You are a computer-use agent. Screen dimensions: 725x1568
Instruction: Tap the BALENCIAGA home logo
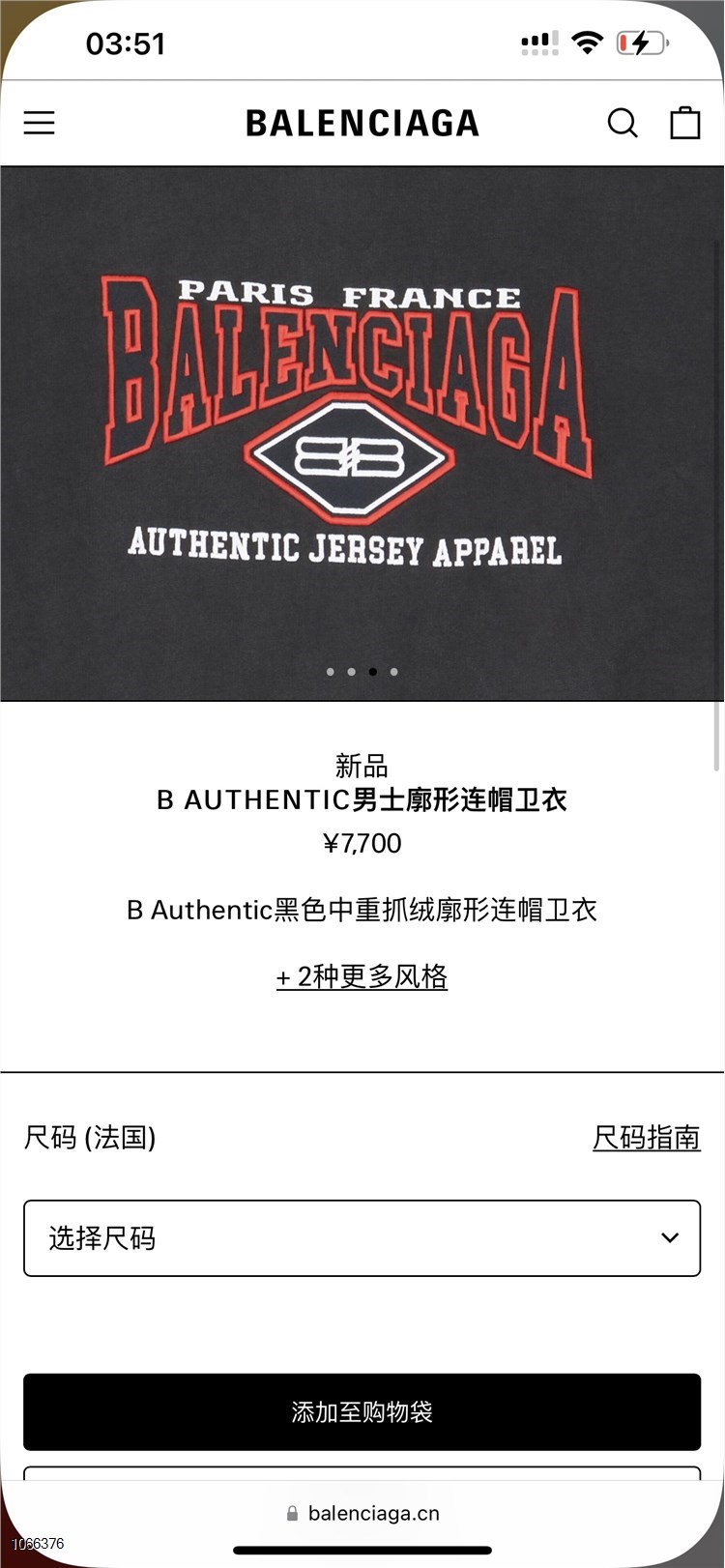point(362,123)
